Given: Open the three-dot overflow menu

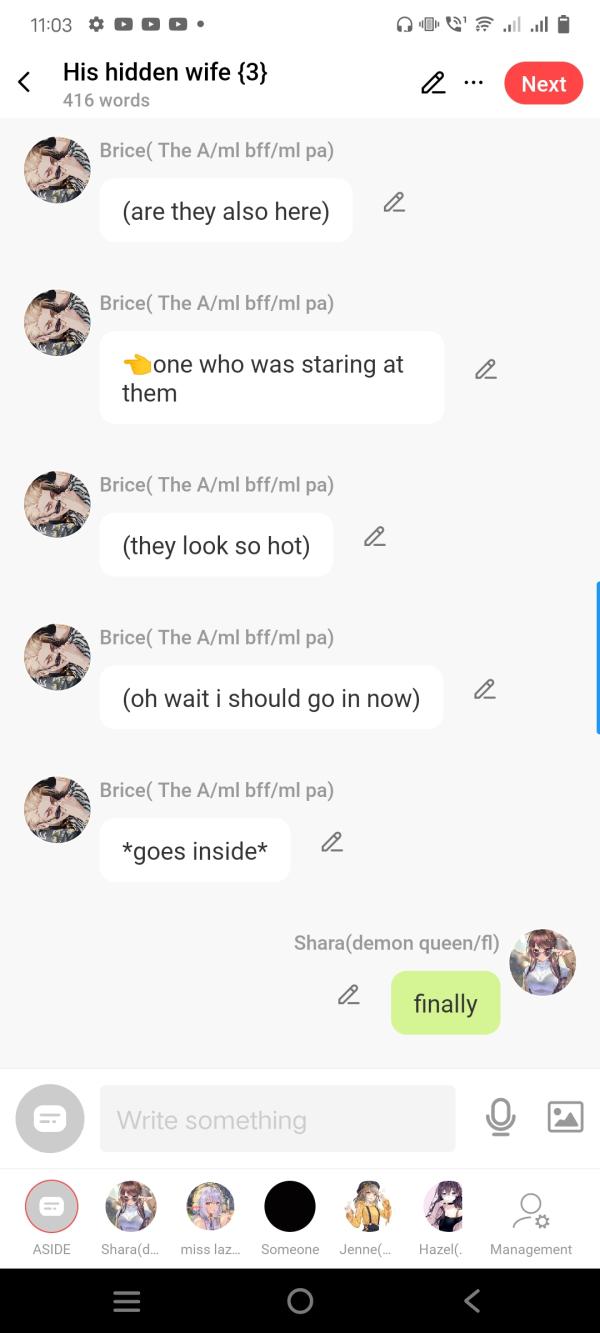Looking at the screenshot, I should click(473, 83).
